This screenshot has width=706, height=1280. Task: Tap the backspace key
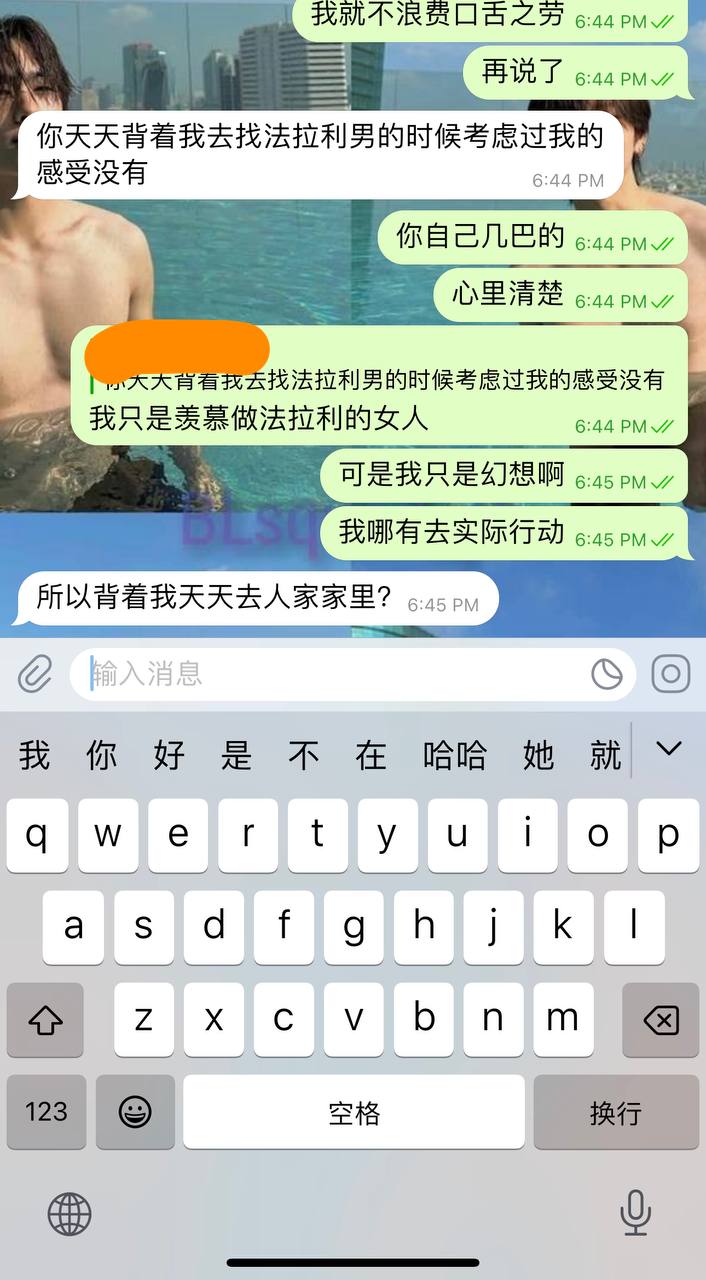pos(660,1020)
